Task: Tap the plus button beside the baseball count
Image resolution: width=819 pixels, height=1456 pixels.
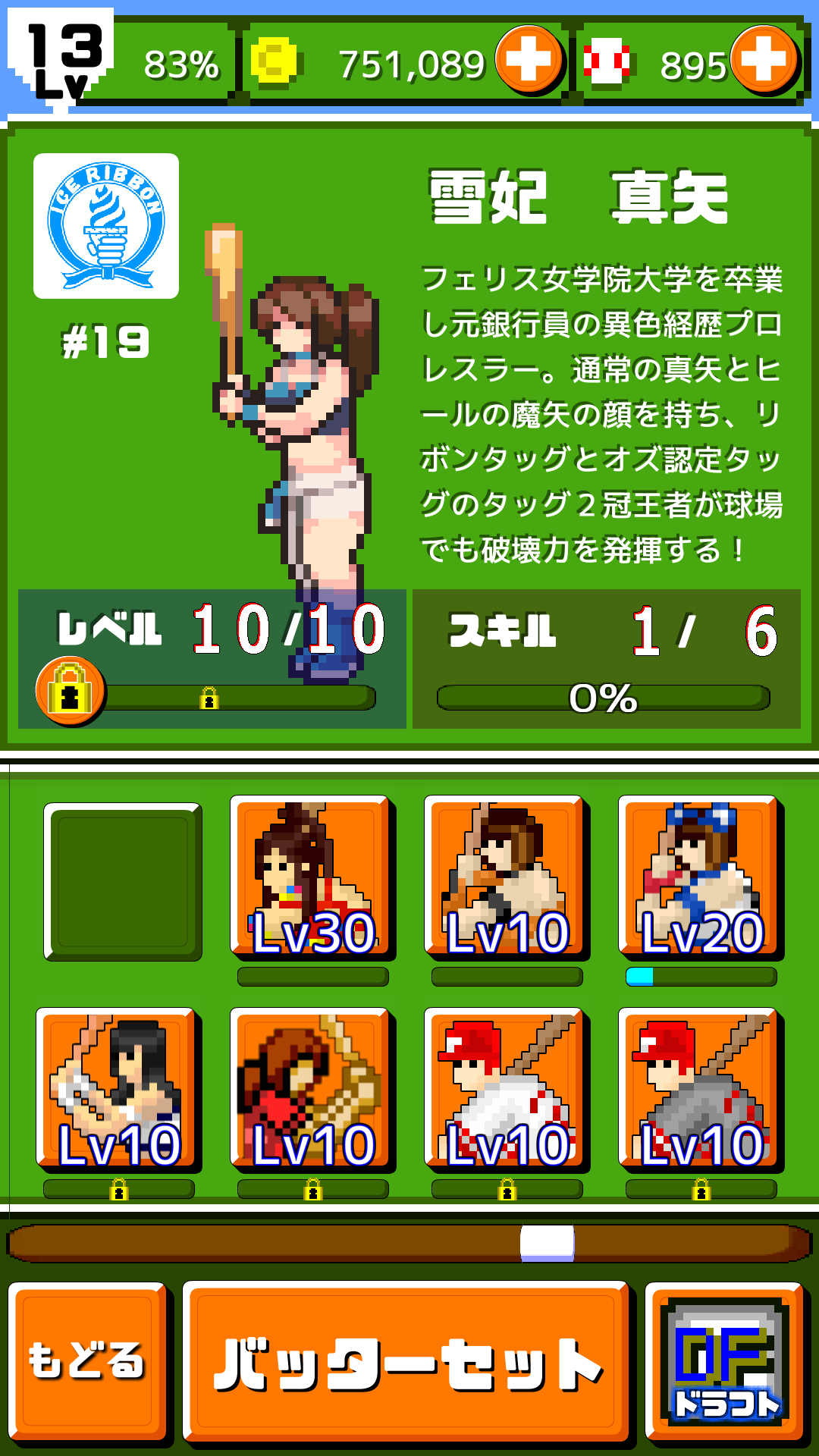Action: (764, 59)
